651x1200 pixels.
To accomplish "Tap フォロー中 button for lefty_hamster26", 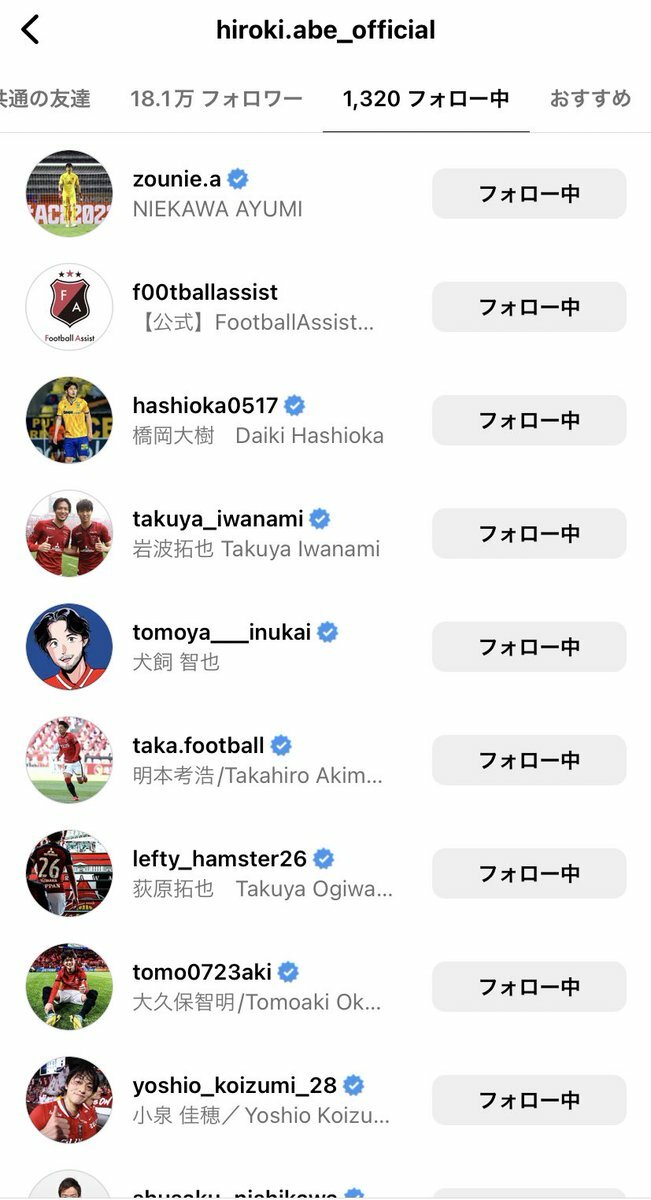I will click(x=529, y=873).
